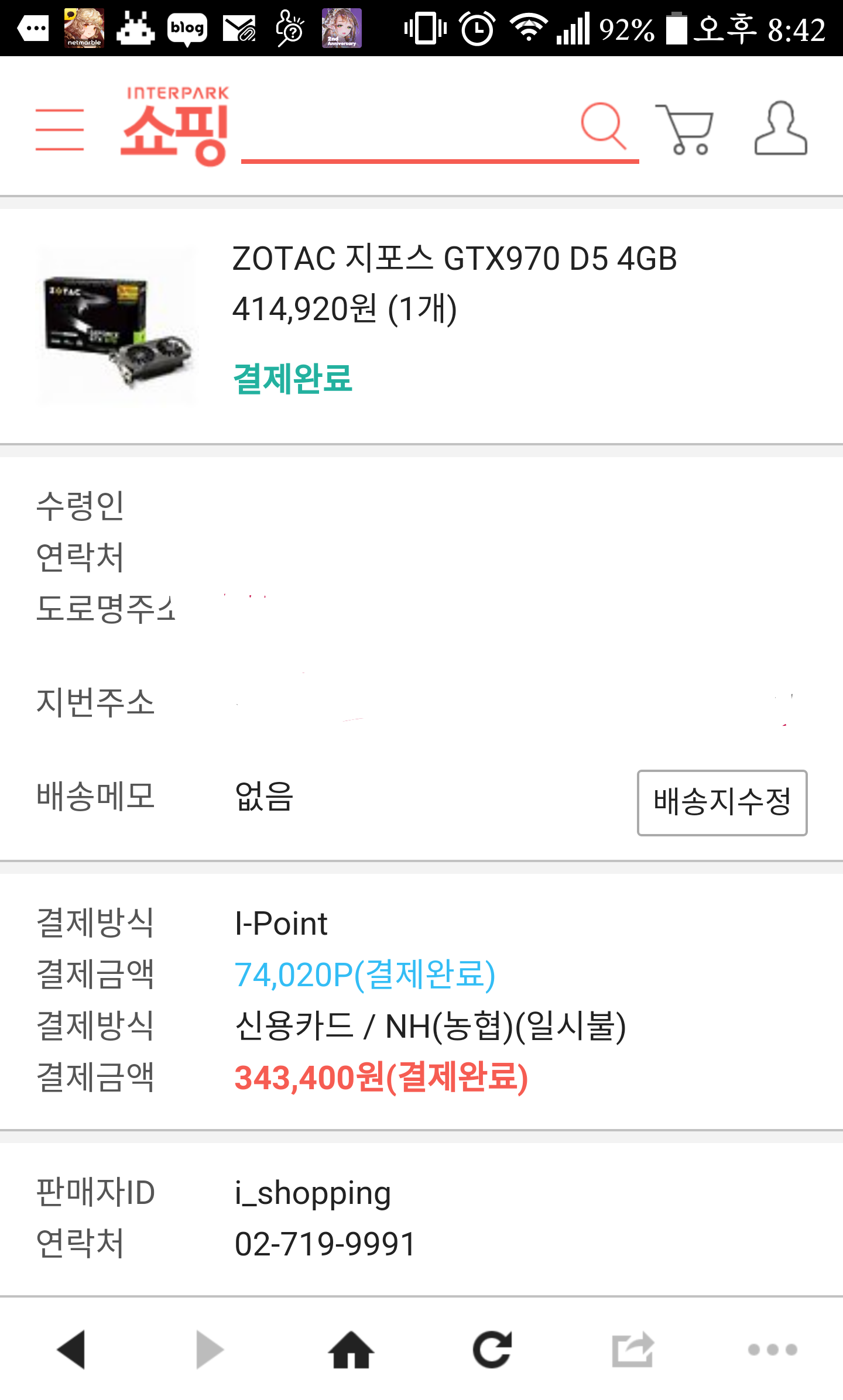The width and height of the screenshot is (843, 1400).
Task: Tap the 배송지수정 button
Action: click(x=722, y=802)
